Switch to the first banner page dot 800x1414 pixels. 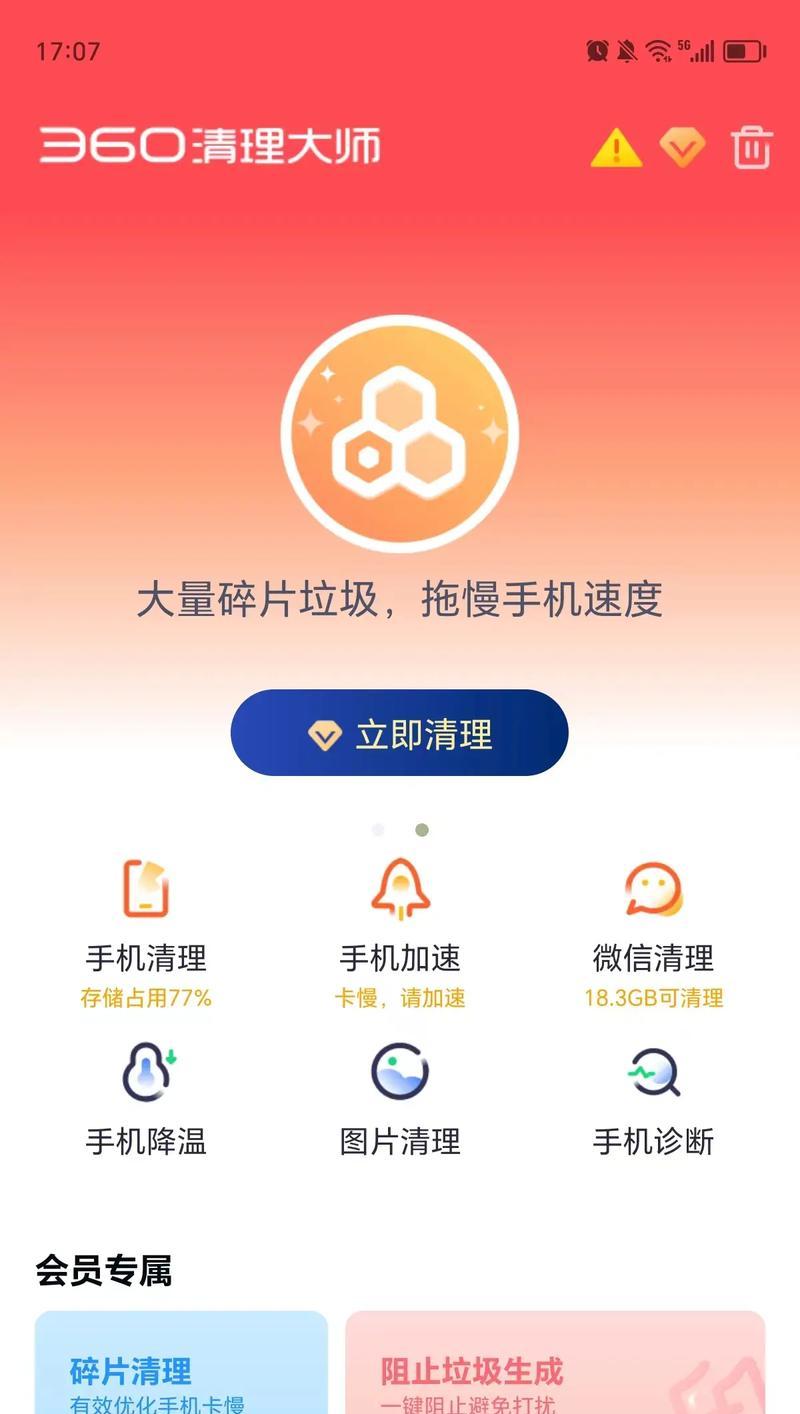(x=378, y=830)
